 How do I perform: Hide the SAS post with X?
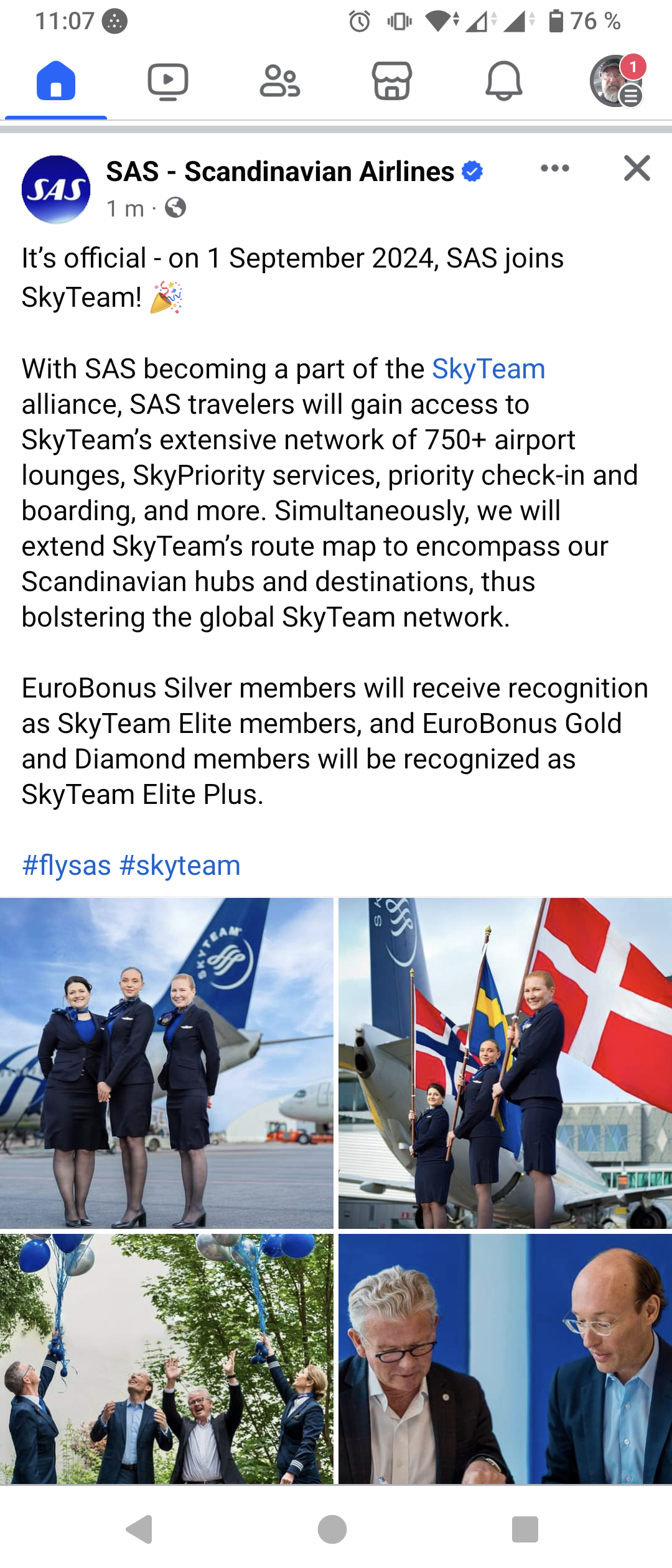637,169
